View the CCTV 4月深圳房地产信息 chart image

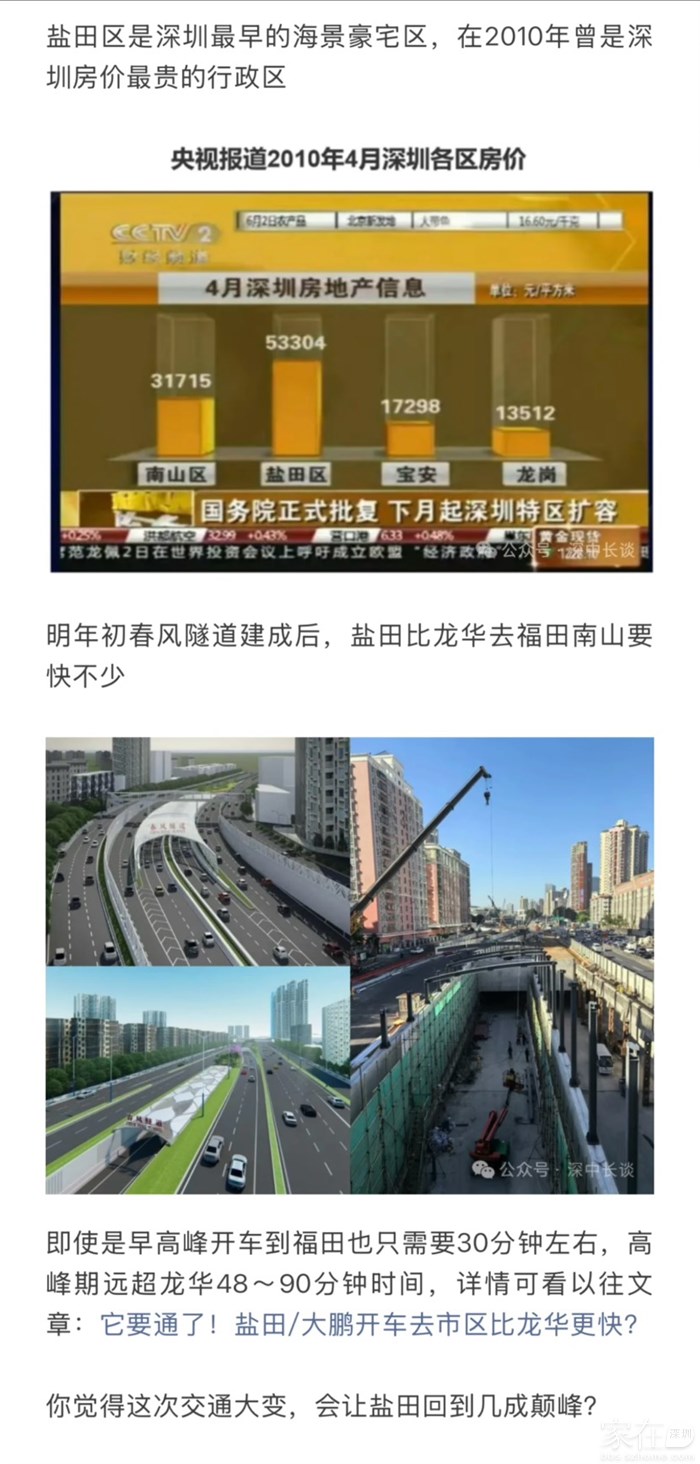[x=351, y=382]
